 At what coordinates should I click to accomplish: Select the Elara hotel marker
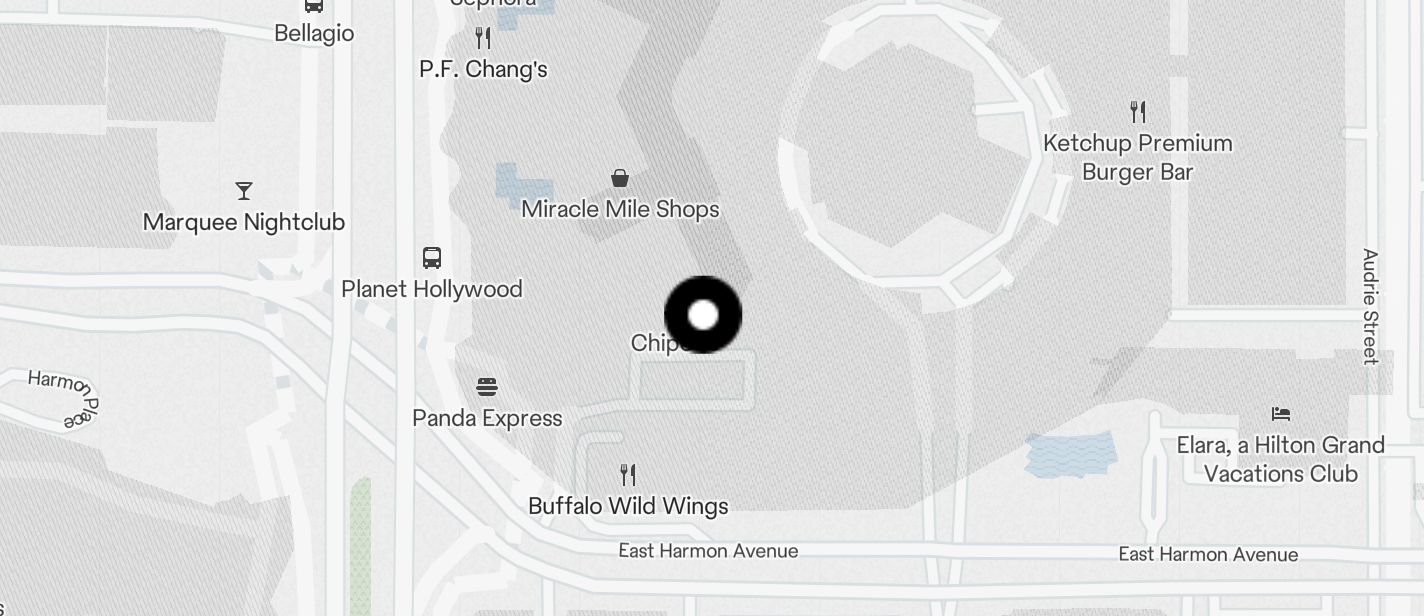pyautogui.click(x=1280, y=414)
